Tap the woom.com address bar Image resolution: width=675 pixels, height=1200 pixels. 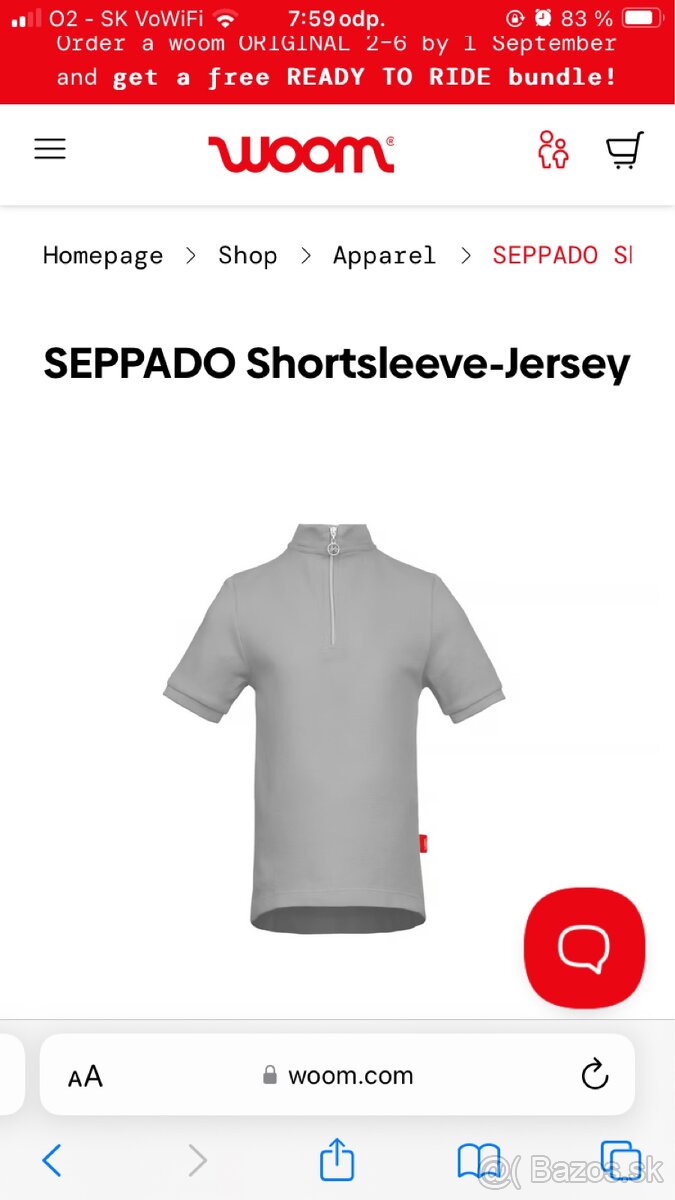click(x=338, y=1076)
